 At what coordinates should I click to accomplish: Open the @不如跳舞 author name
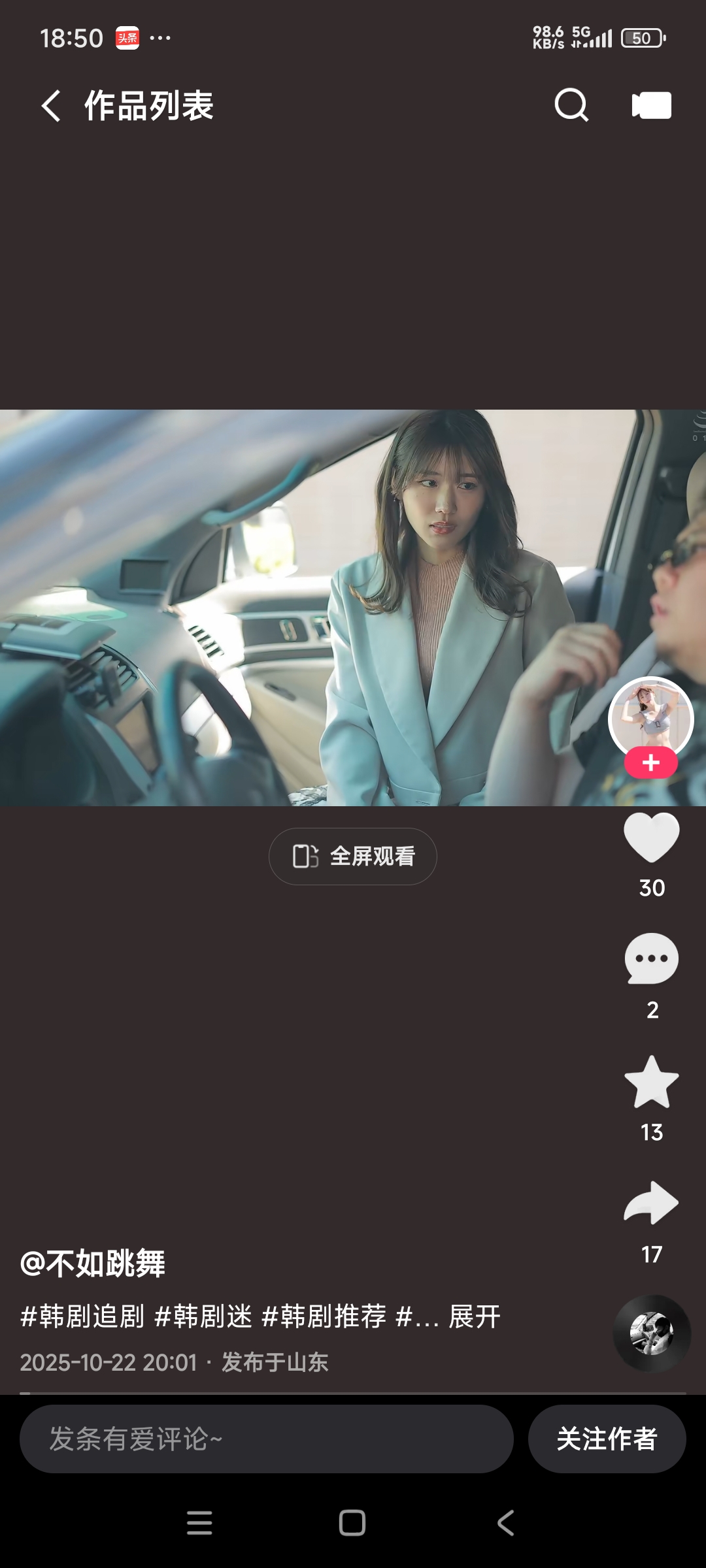[x=93, y=1263]
